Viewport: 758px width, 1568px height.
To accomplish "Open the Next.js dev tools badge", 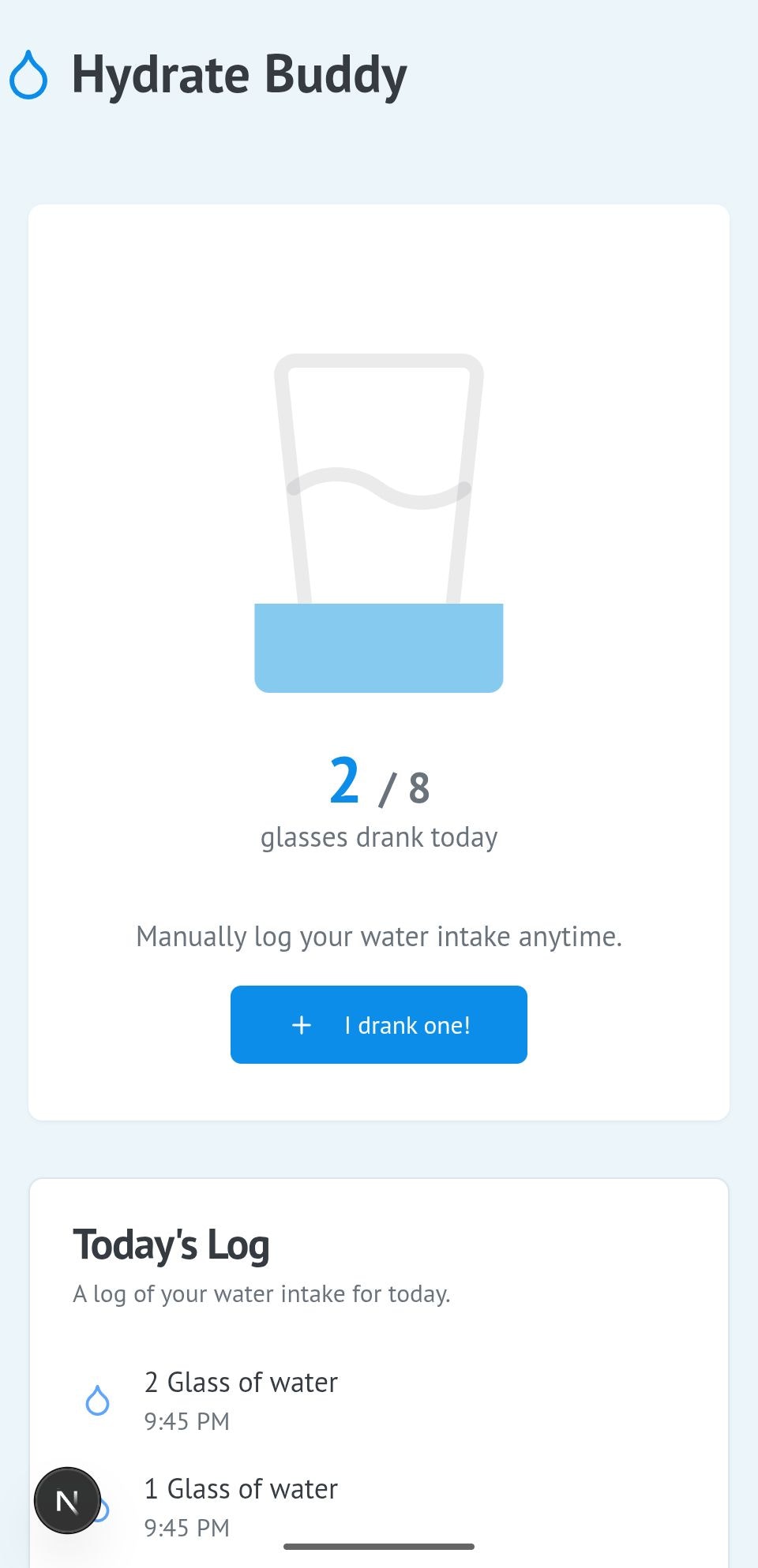I will click(x=68, y=1500).
